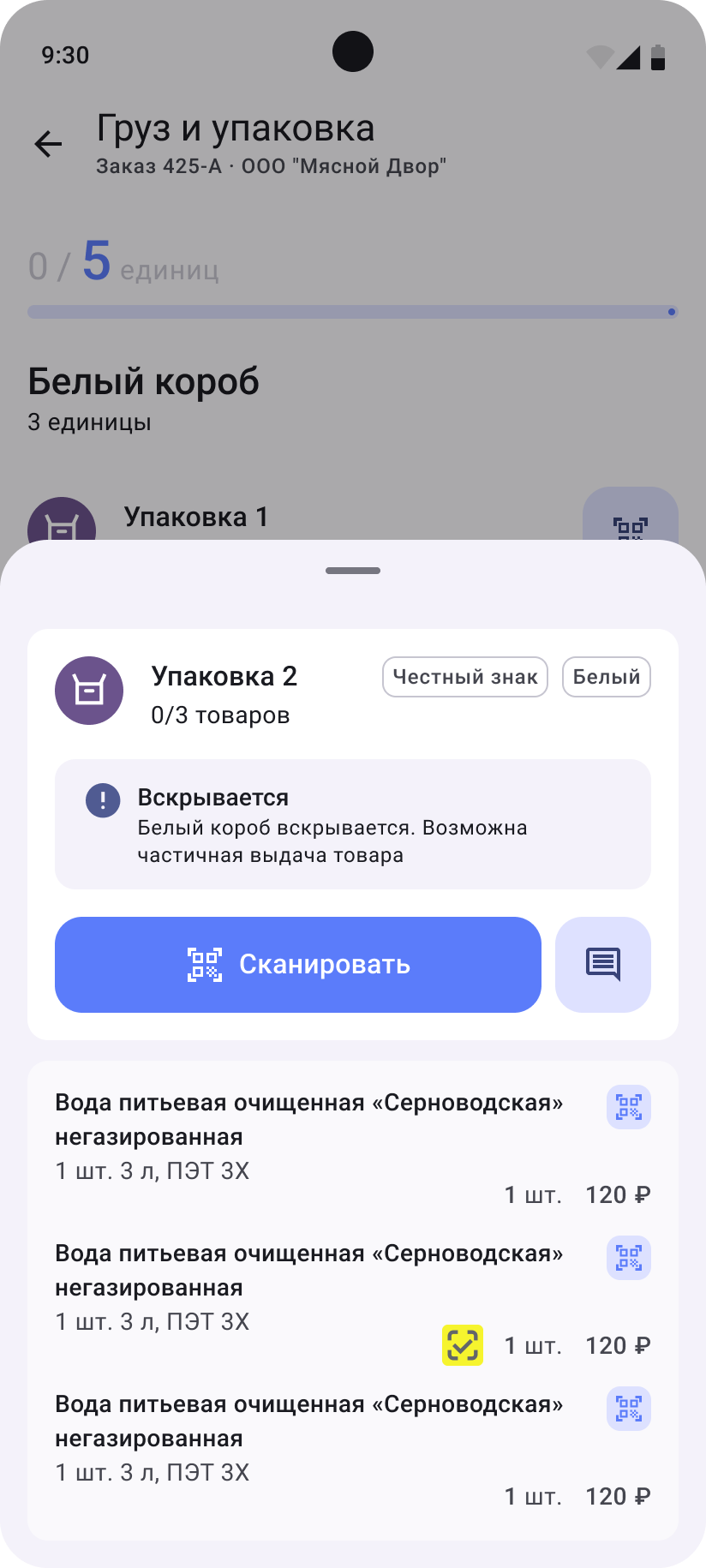Tap the QR icon on the third water item
The image size is (706, 1568).
[x=628, y=1409]
